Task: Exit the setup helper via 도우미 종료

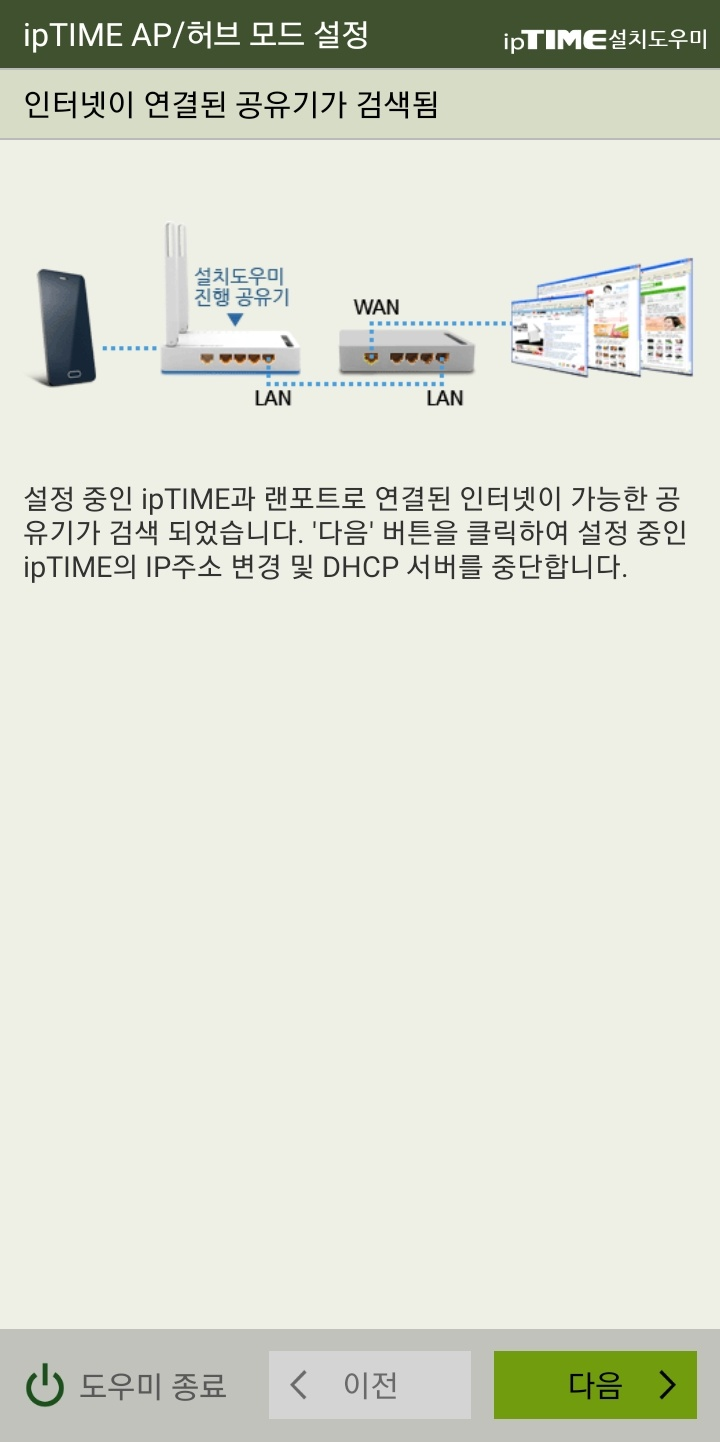Action: (126, 1386)
